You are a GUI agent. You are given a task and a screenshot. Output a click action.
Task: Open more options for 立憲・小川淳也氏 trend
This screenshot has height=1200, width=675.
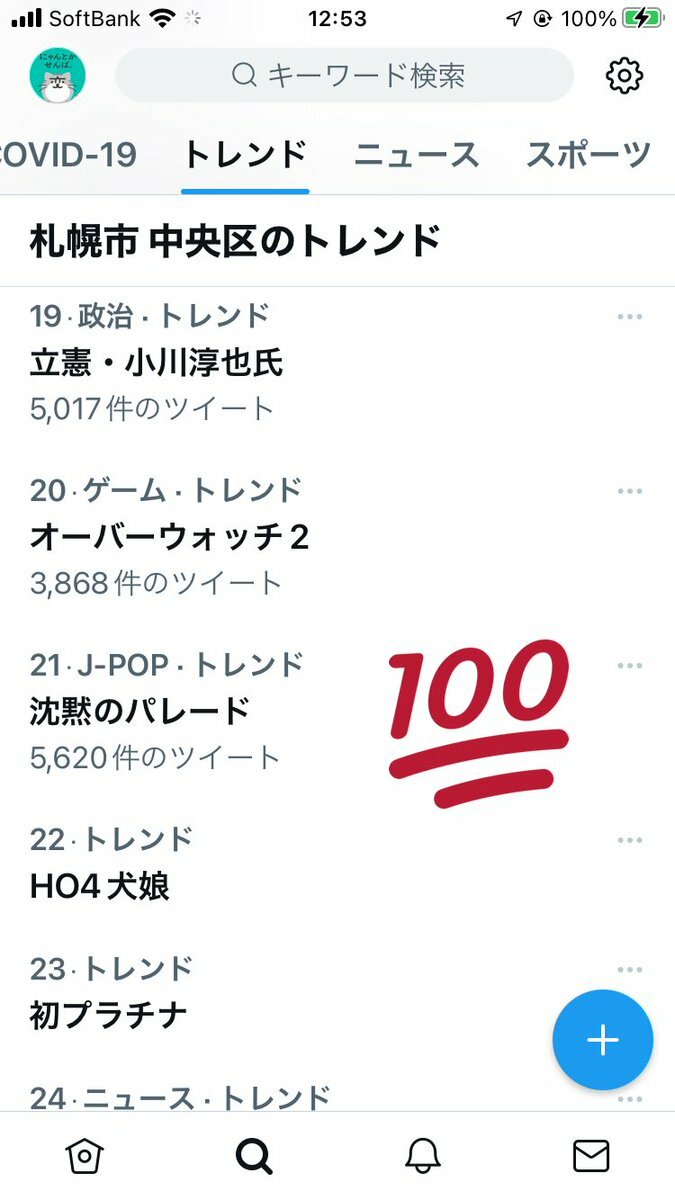click(x=630, y=317)
